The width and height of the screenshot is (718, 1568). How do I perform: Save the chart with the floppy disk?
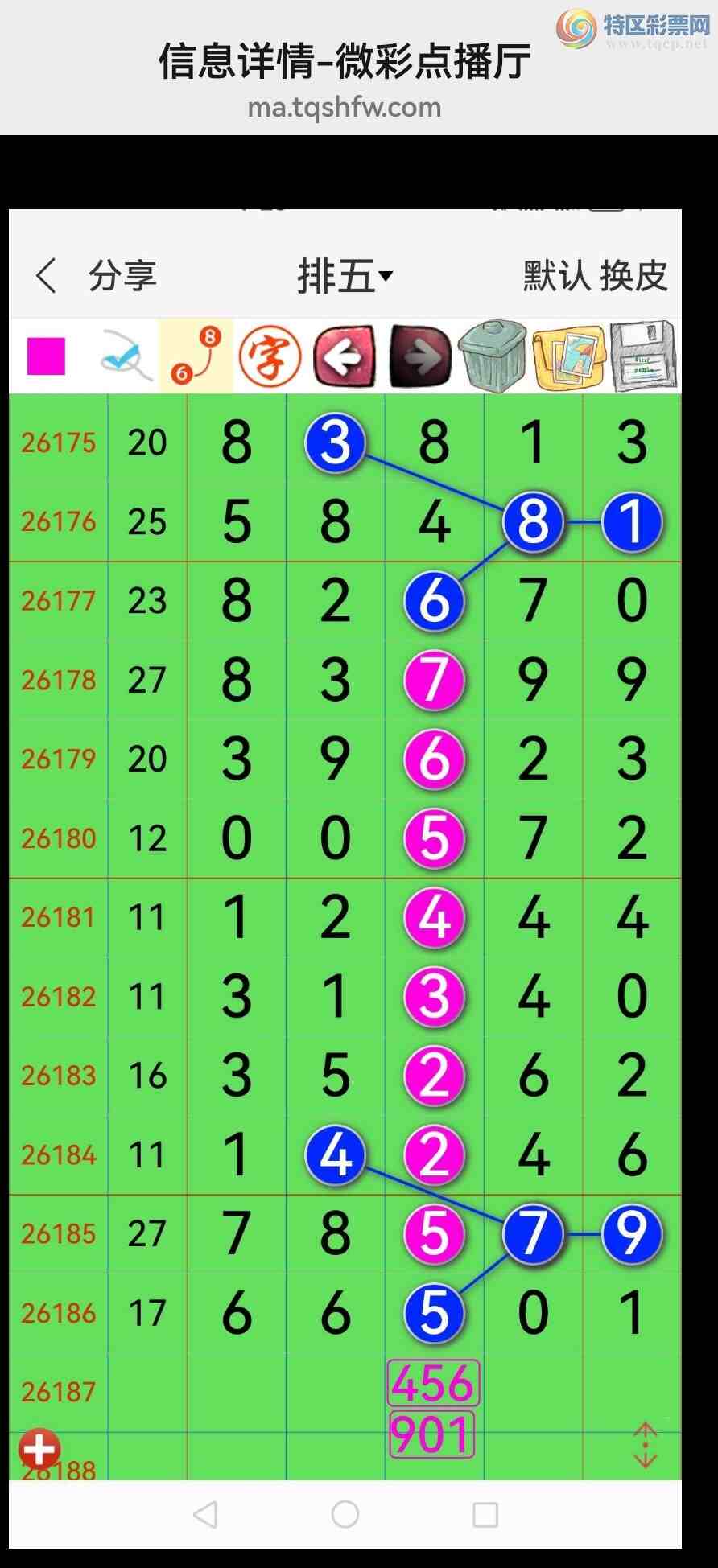(x=643, y=356)
